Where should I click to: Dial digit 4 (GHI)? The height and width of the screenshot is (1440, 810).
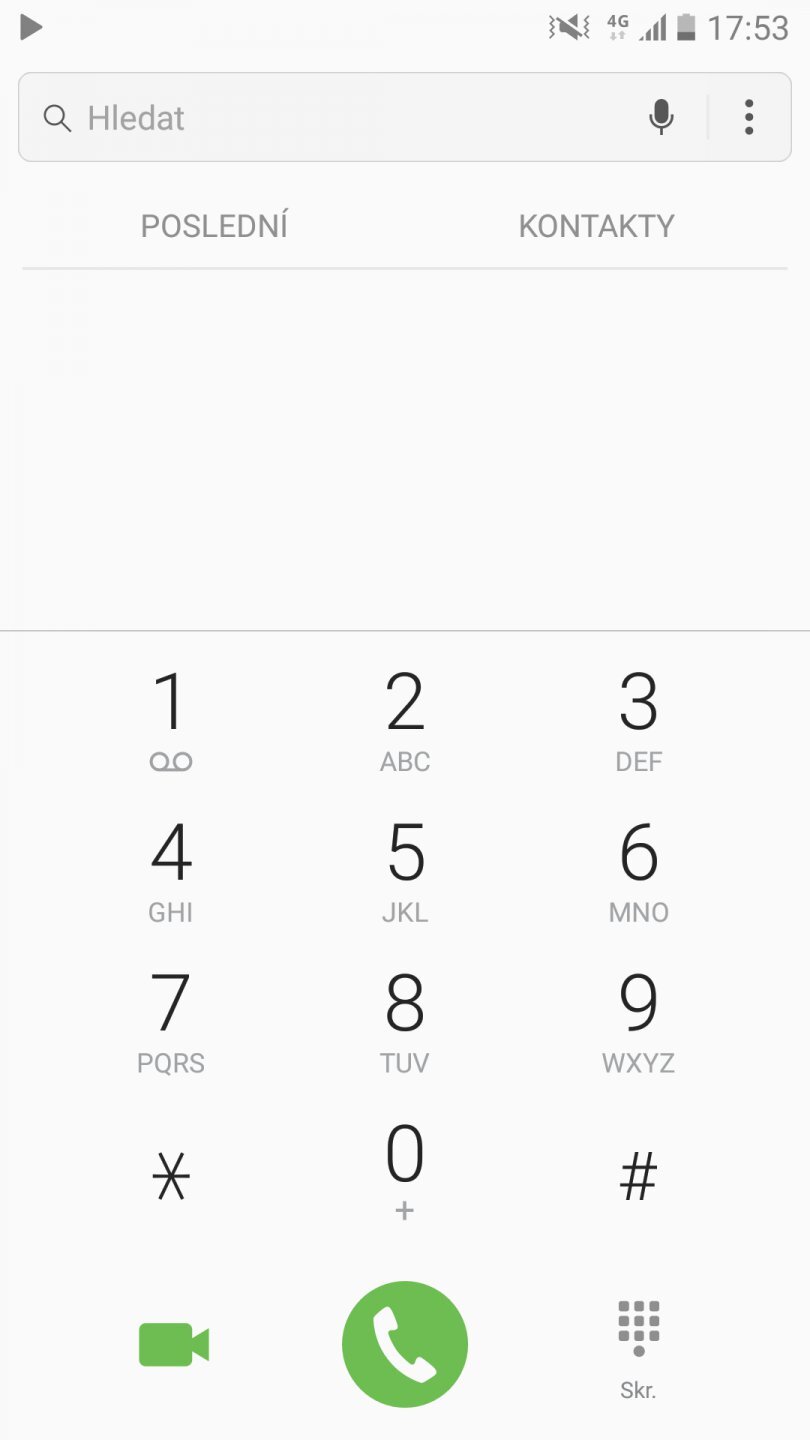pos(171,870)
